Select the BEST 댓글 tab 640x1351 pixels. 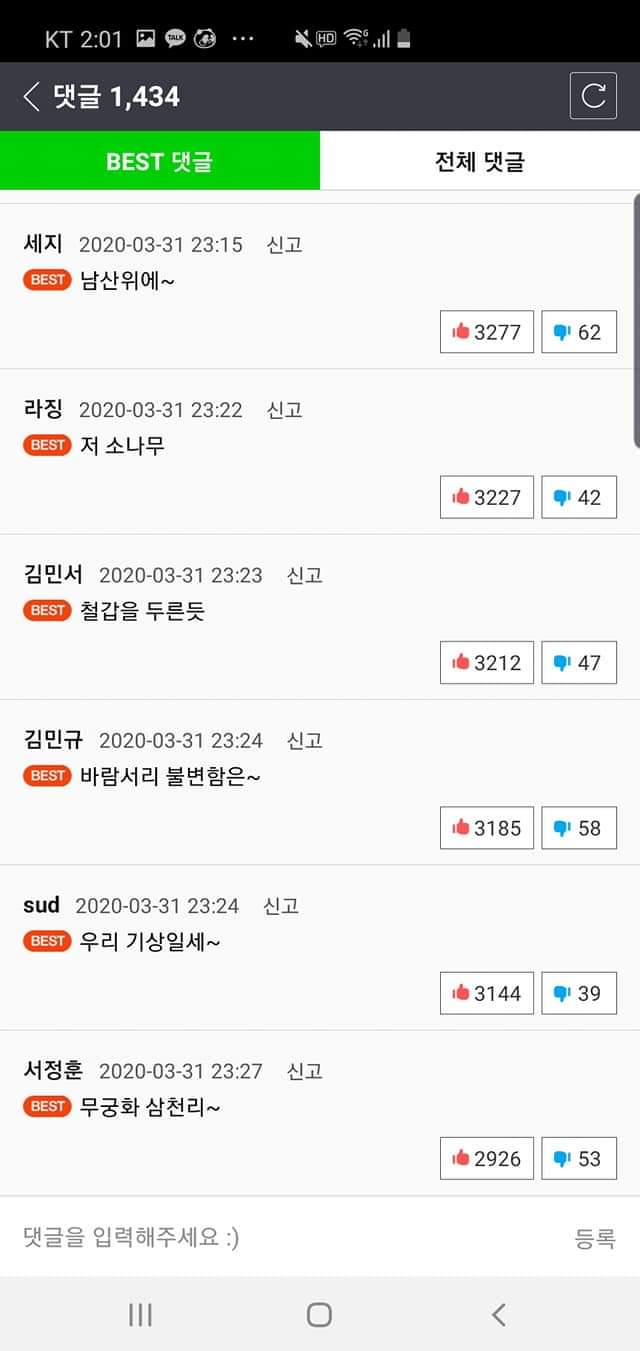pos(160,161)
